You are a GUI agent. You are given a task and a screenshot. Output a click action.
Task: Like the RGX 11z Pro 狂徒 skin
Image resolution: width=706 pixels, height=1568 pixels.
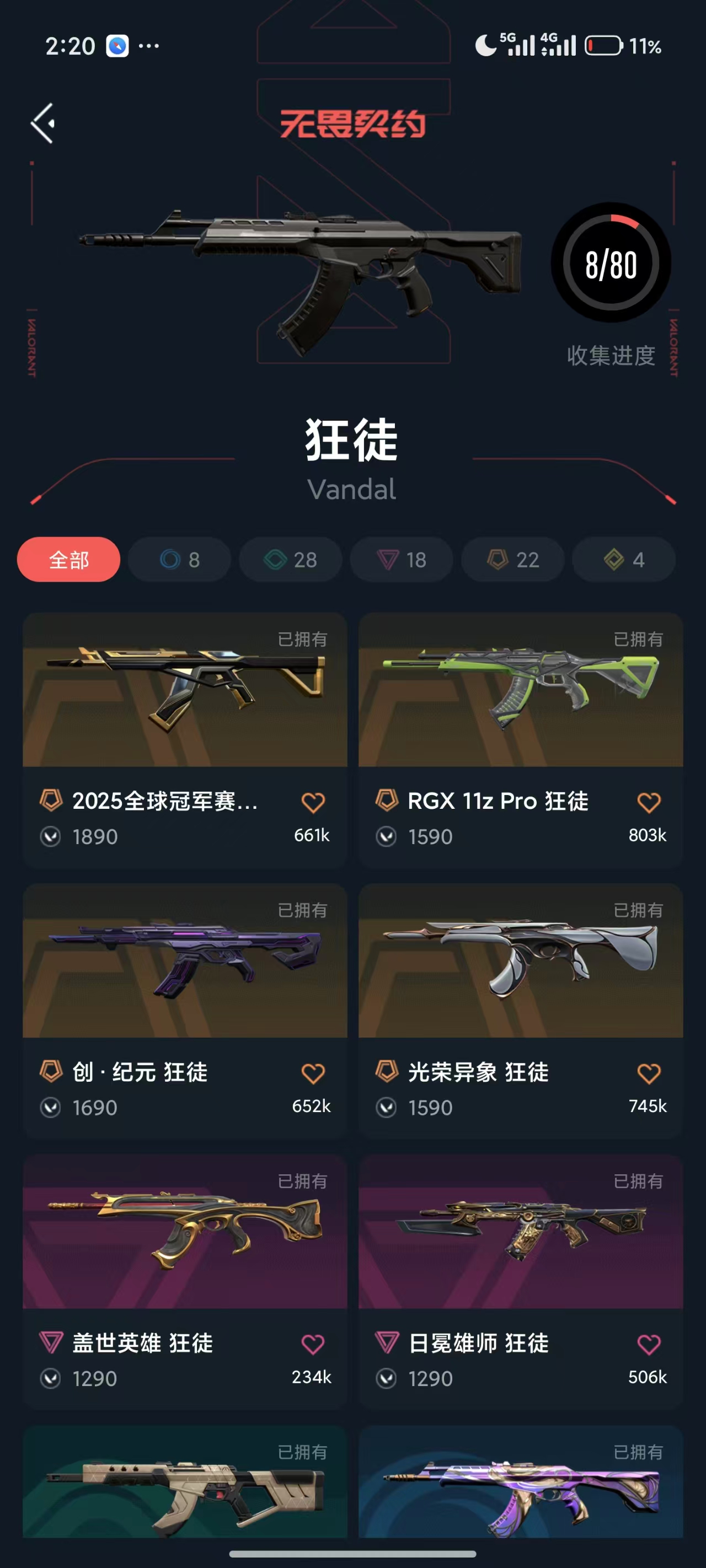click(x=649, y=803)
